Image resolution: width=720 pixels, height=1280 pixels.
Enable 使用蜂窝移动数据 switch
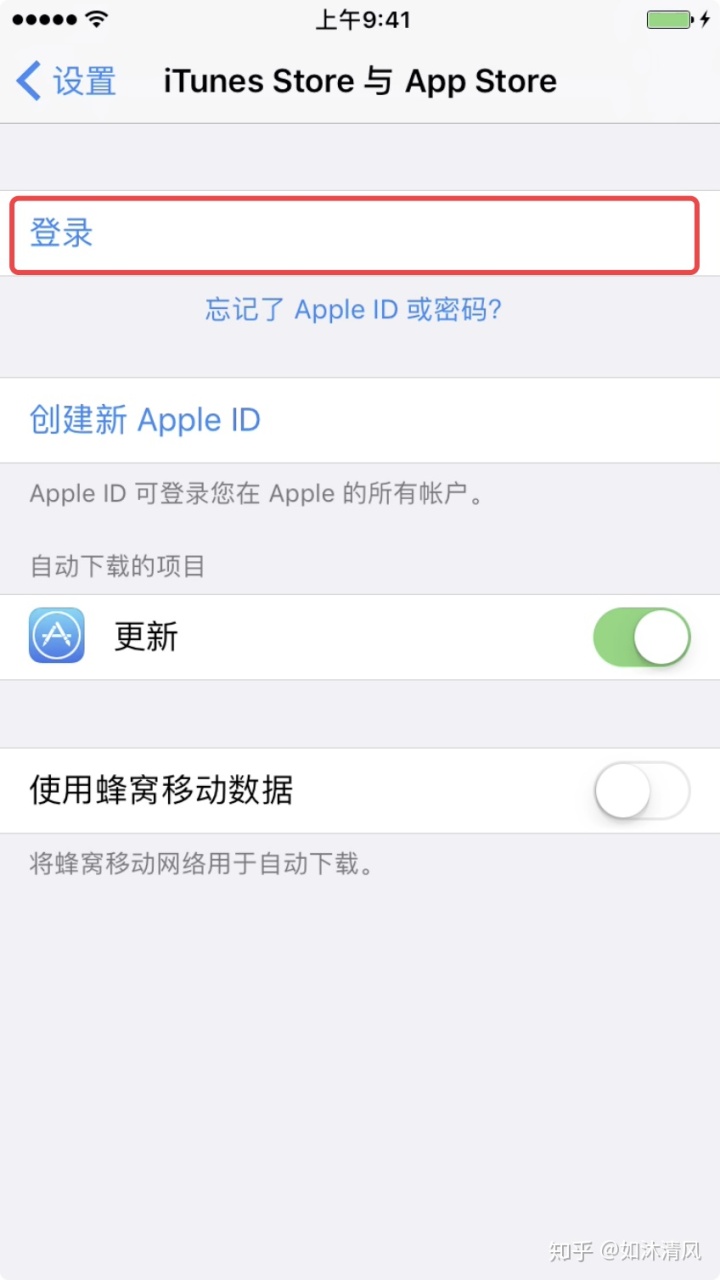(641, 791)
